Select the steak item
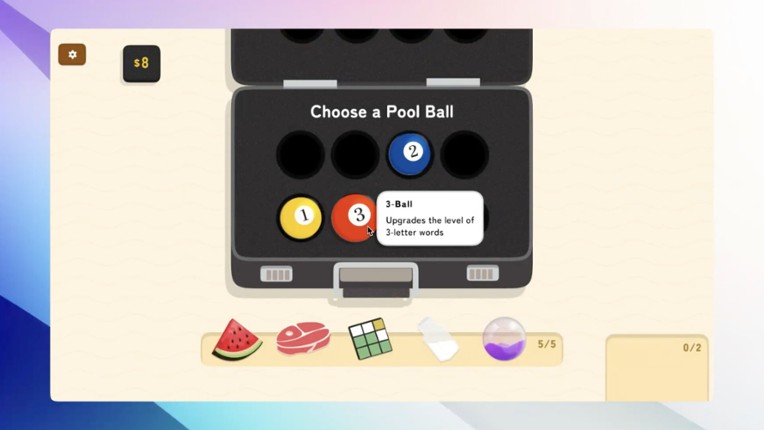The width and height of the screenshot is (764, 430). pyautogui.click(x=303, y=340)
